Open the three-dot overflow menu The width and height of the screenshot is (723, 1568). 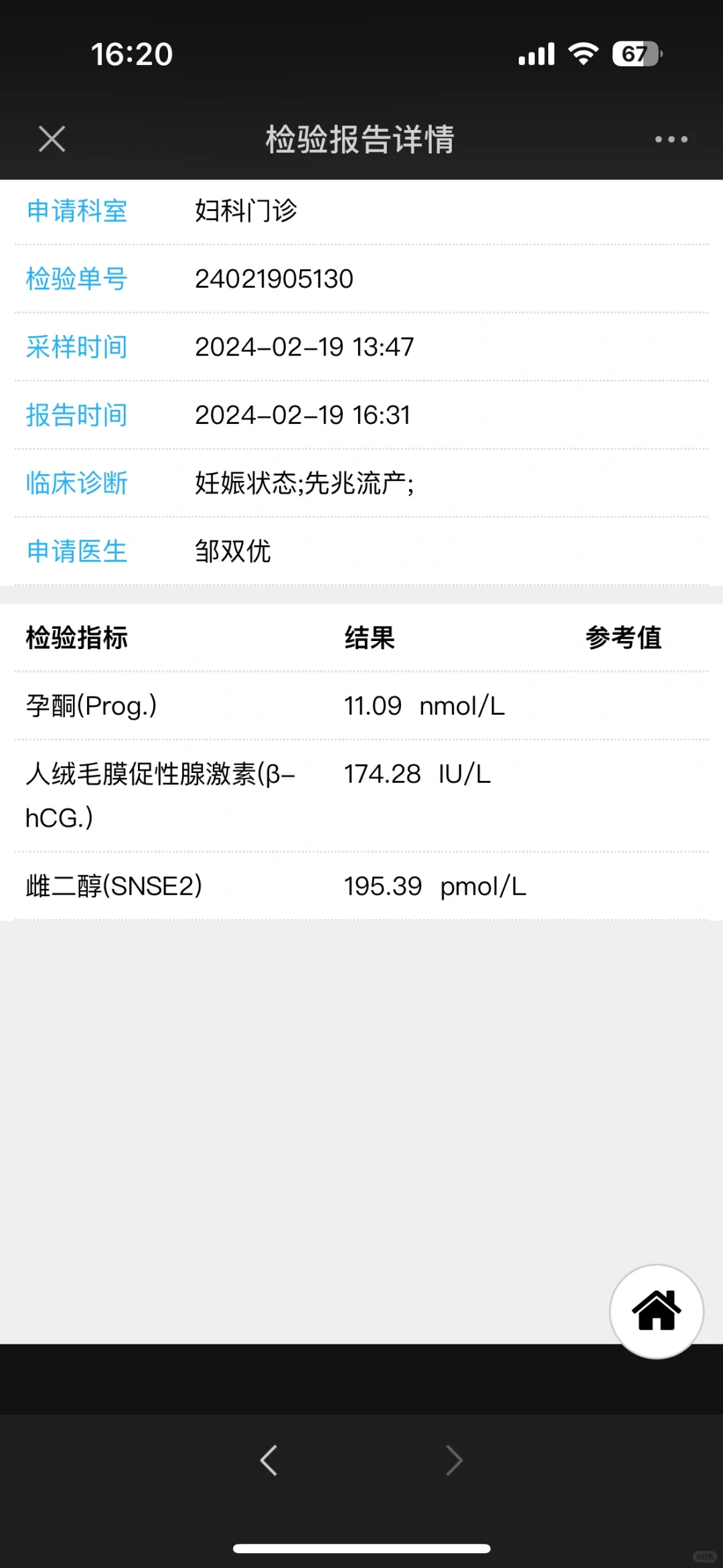[x=671, y=139]
